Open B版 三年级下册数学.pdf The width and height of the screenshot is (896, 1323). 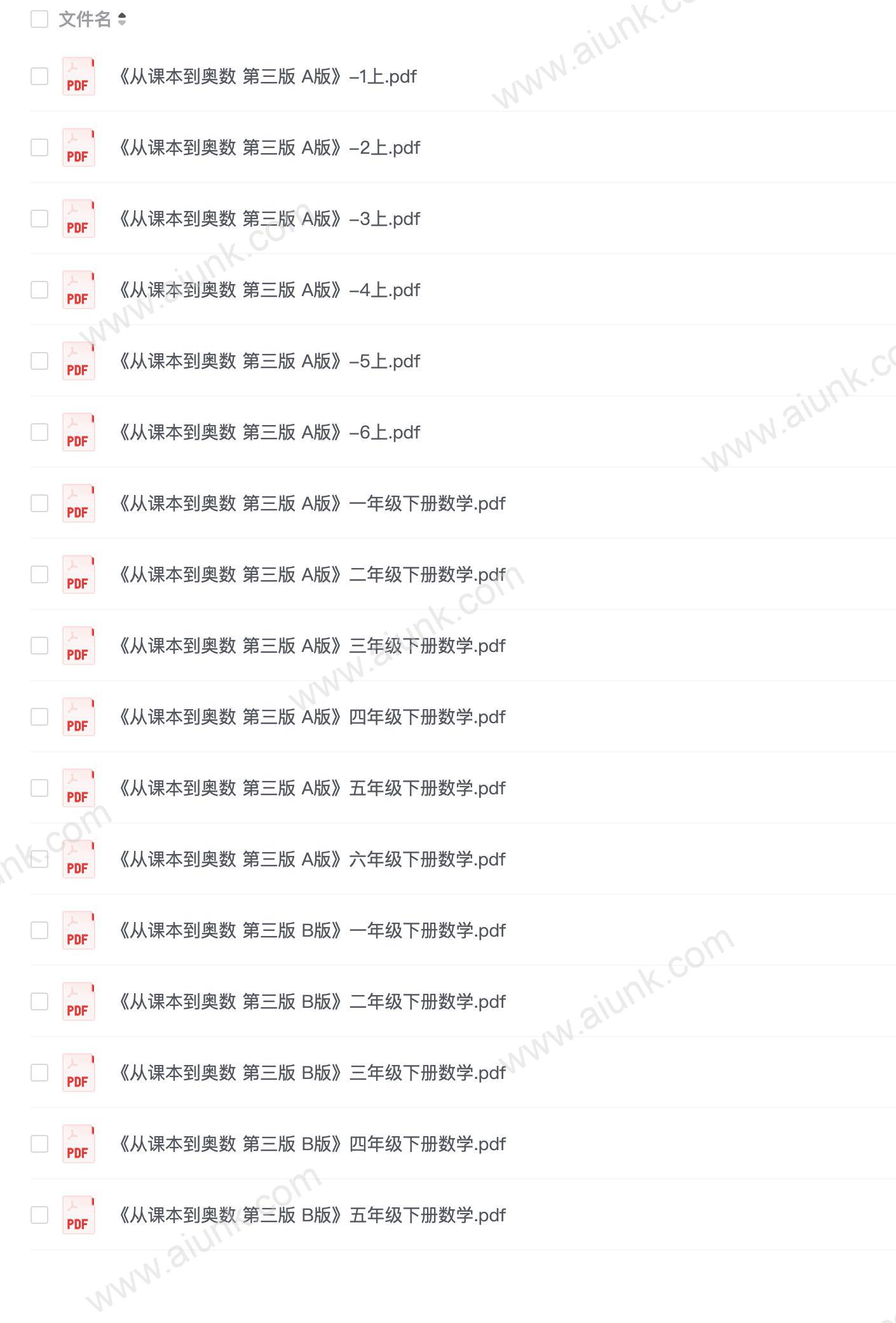(x=312, y=1073)
